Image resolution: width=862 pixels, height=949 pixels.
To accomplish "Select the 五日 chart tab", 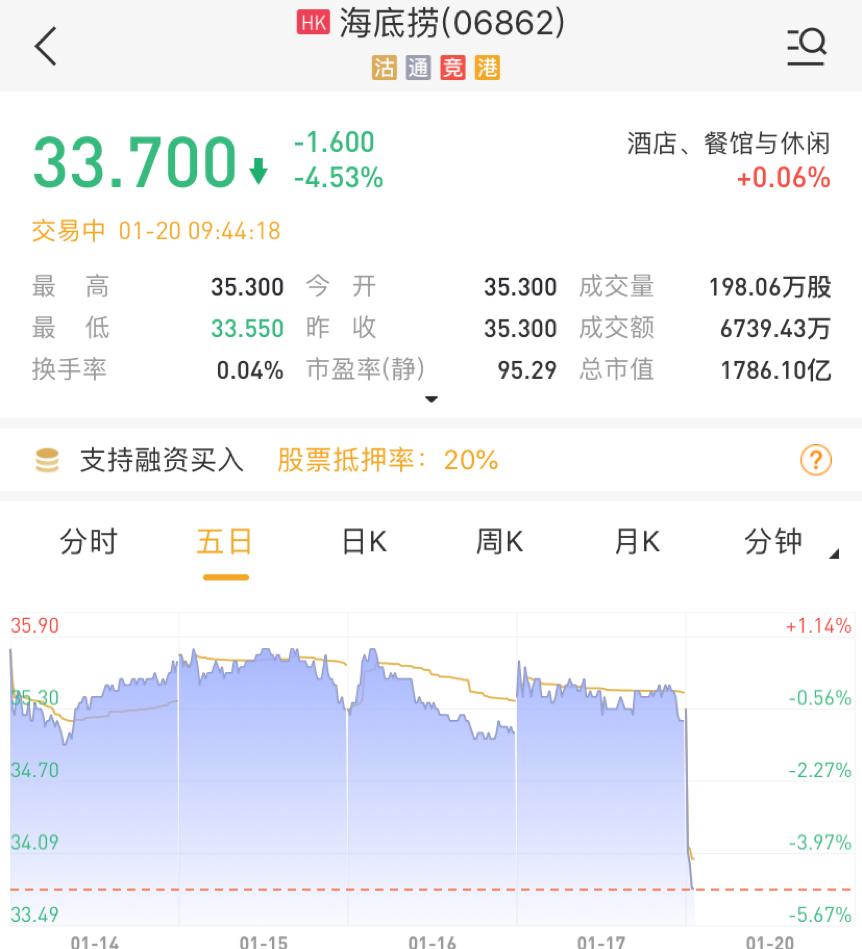I will point(225,542).
